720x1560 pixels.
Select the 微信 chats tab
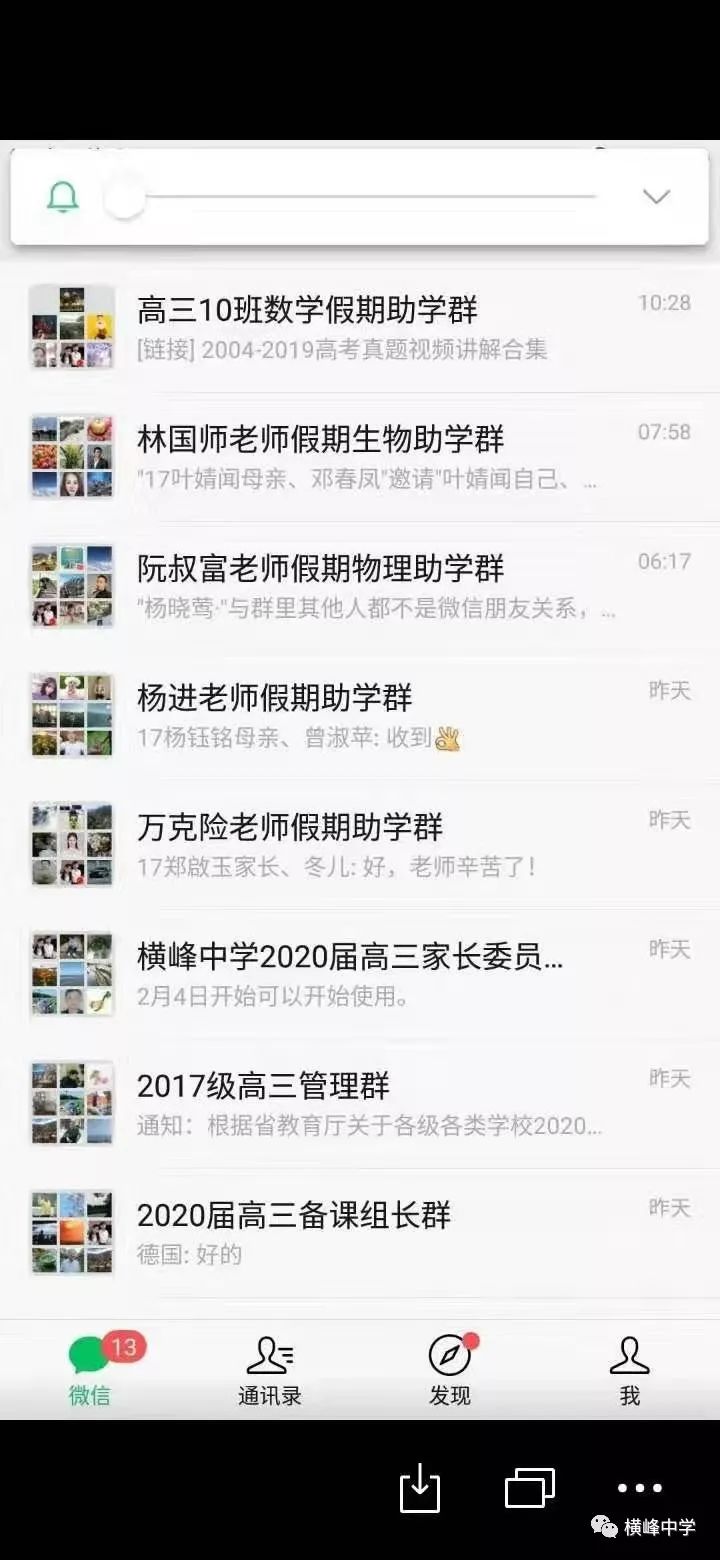click(90, 1370)
